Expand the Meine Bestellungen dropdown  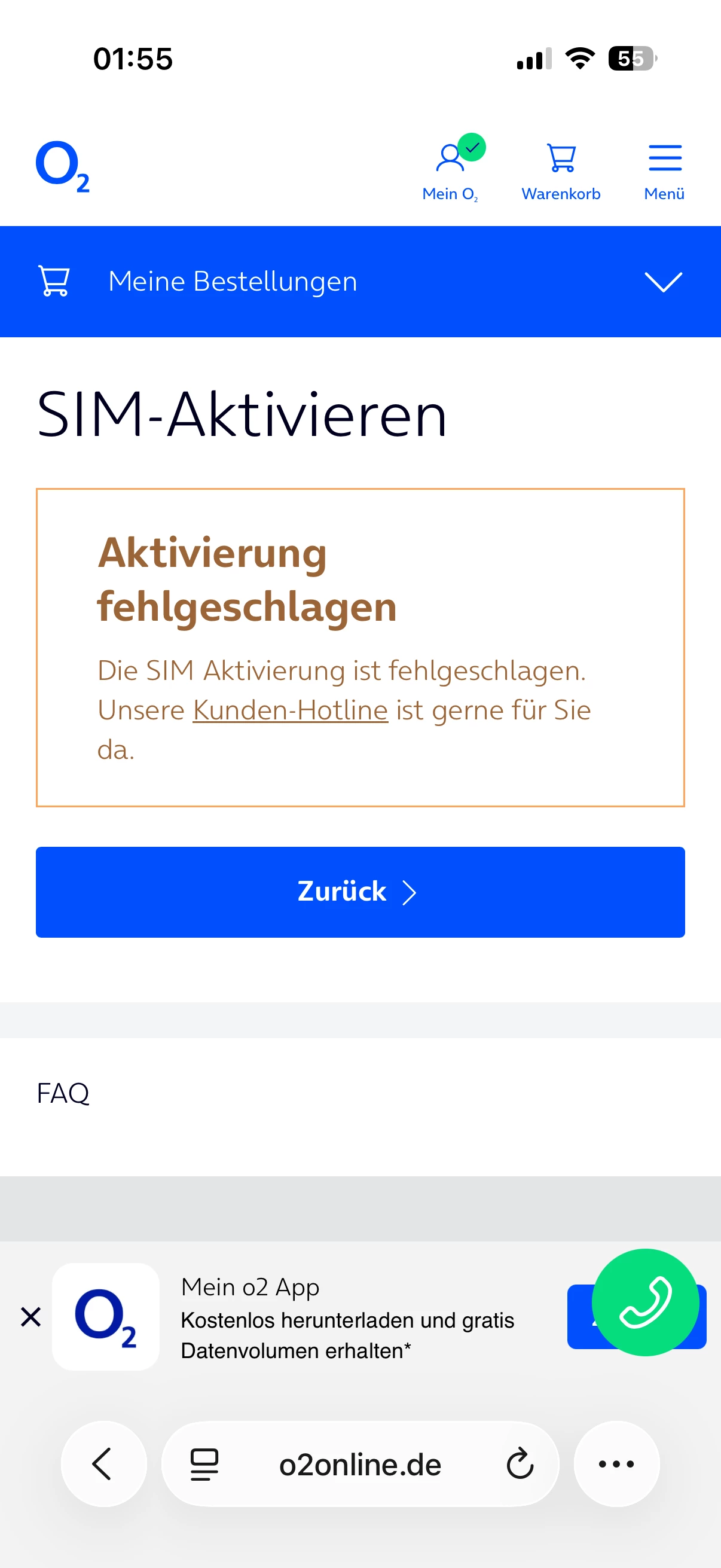662,282
